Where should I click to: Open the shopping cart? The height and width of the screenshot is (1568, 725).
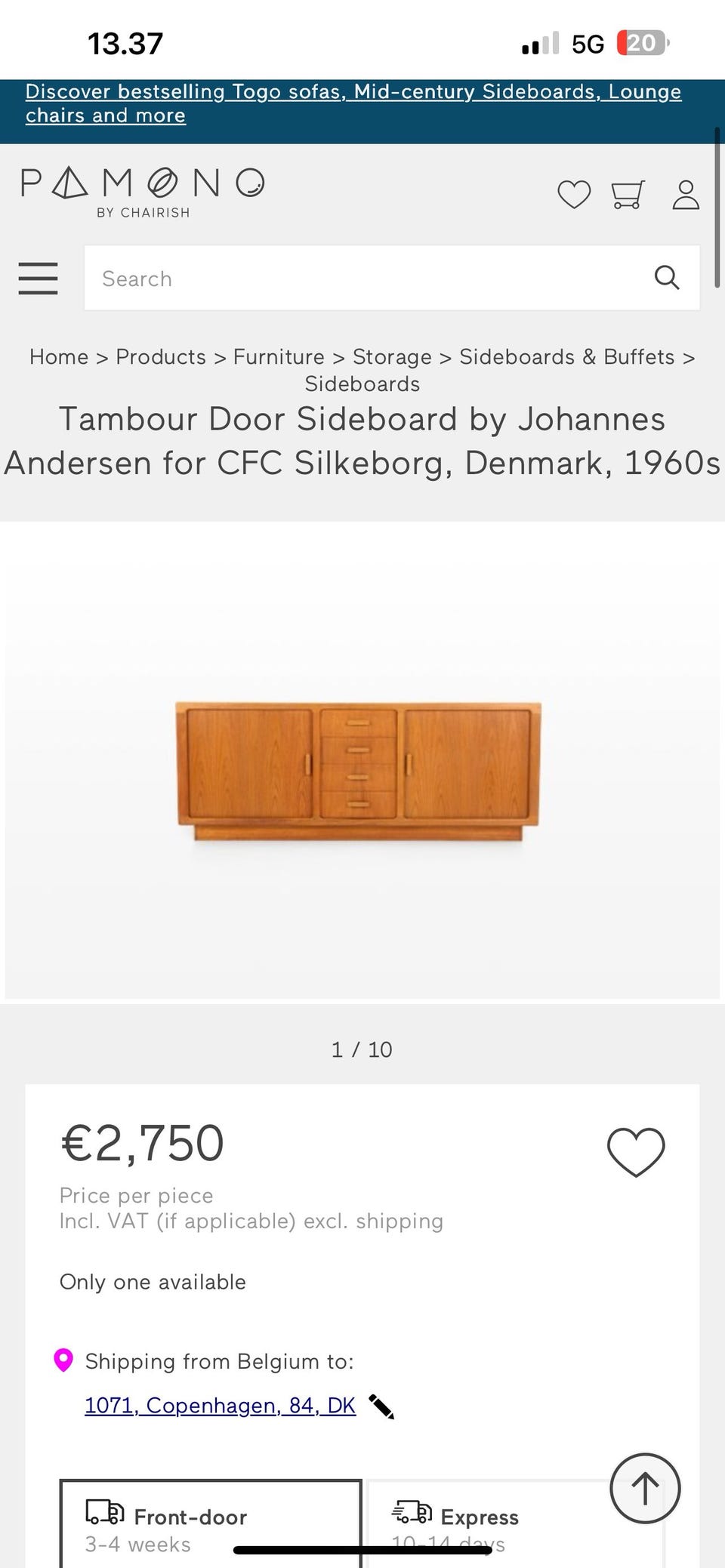[x=626, y=194]
